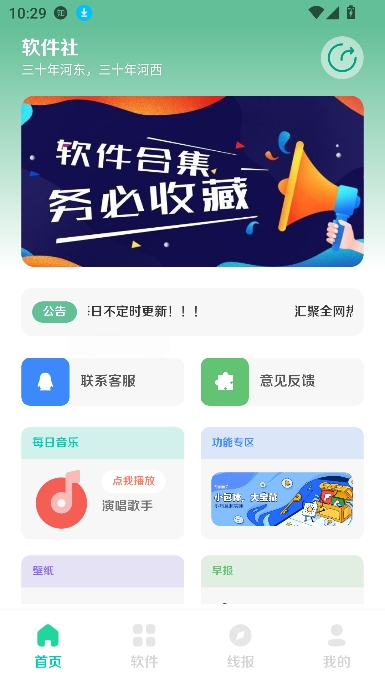This screenshot has height=684, width=385.
Task: Open the 公告 announcement bar
Action: click(192, 312)
